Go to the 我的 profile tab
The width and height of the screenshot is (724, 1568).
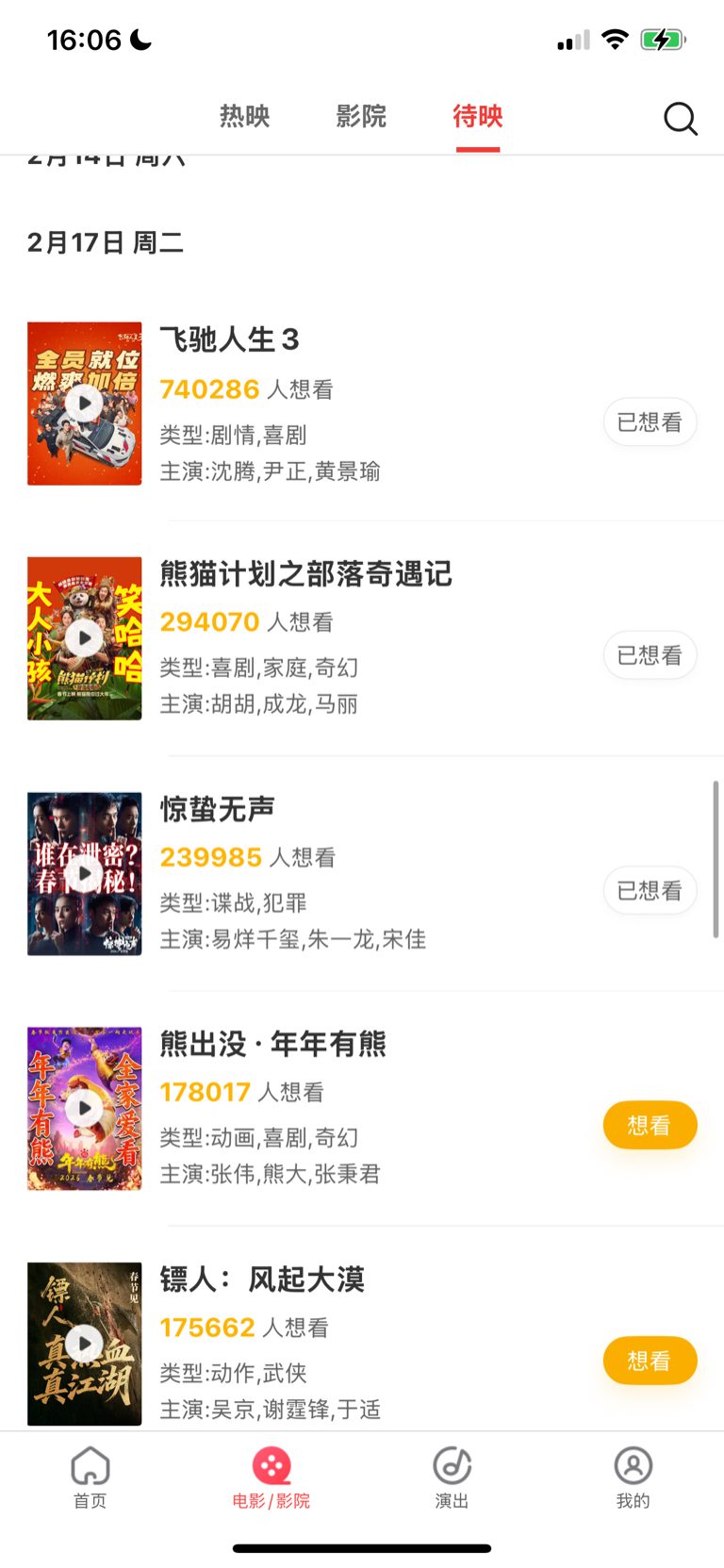tap(633, 1477)
